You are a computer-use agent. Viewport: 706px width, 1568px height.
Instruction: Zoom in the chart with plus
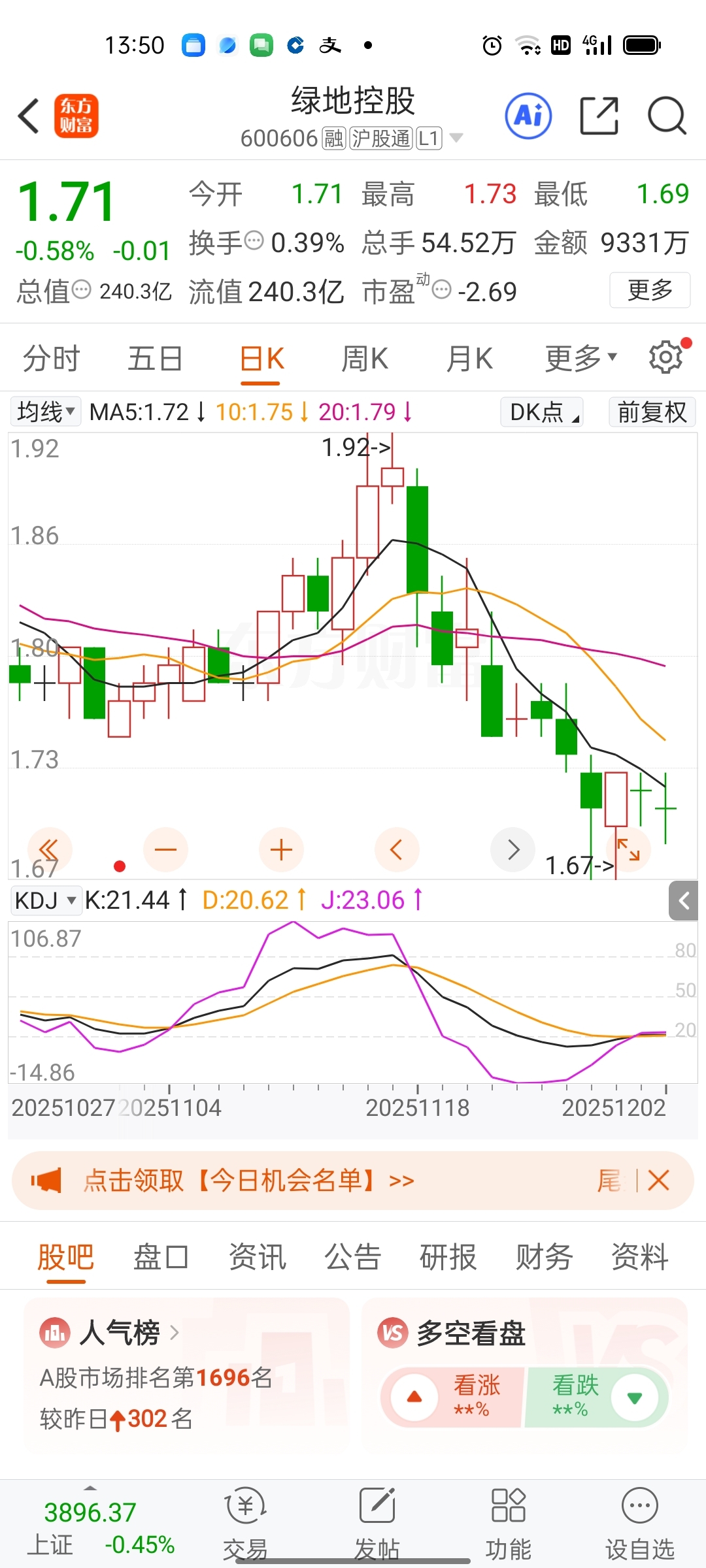point(281,850)
